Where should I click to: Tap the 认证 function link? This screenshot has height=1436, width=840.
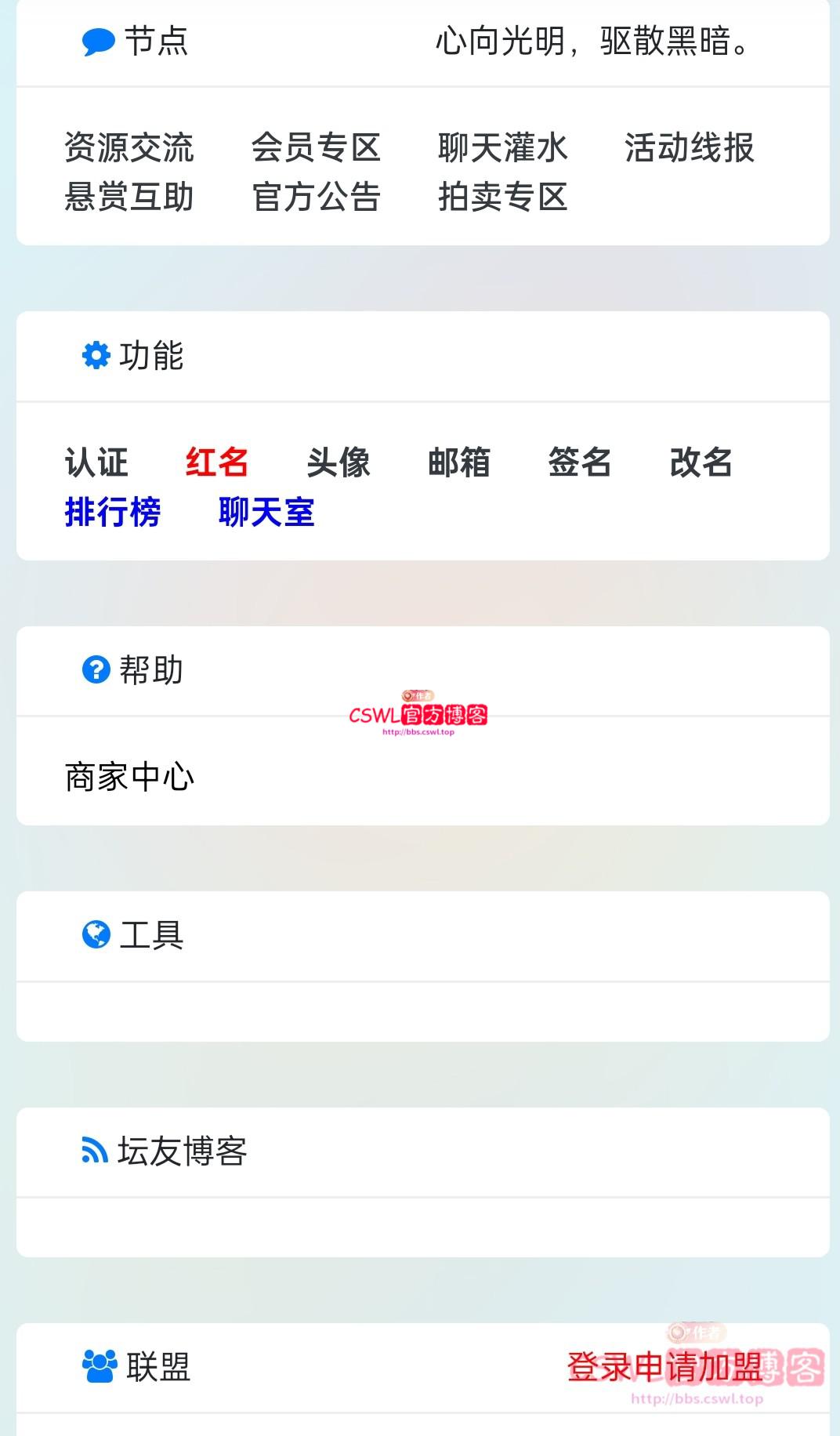coord(96,462)
